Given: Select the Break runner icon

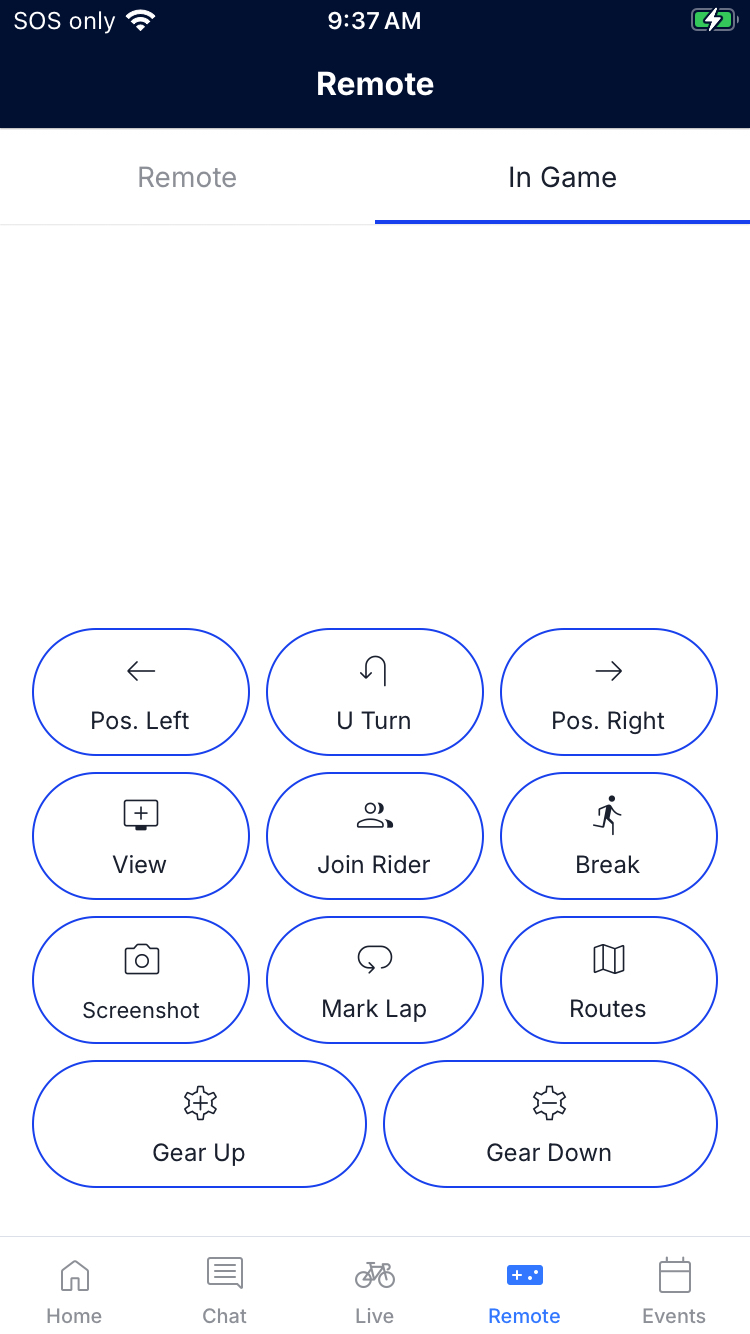Looking at the screenshot, I should [x=608, y=815].
